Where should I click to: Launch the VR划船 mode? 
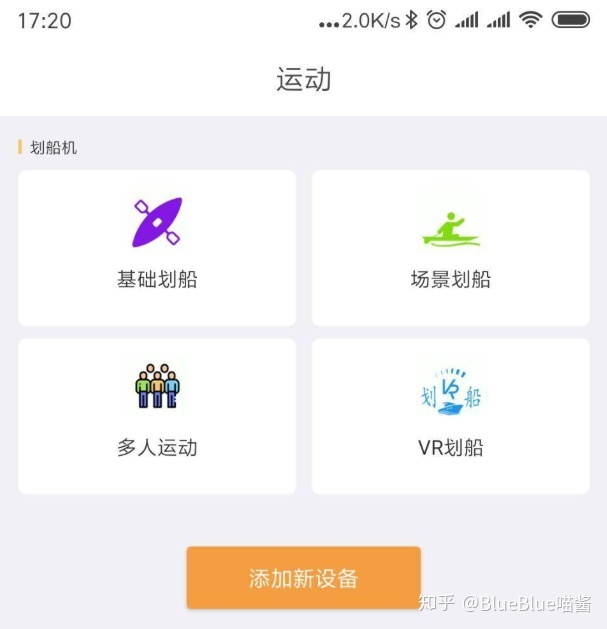451,416
